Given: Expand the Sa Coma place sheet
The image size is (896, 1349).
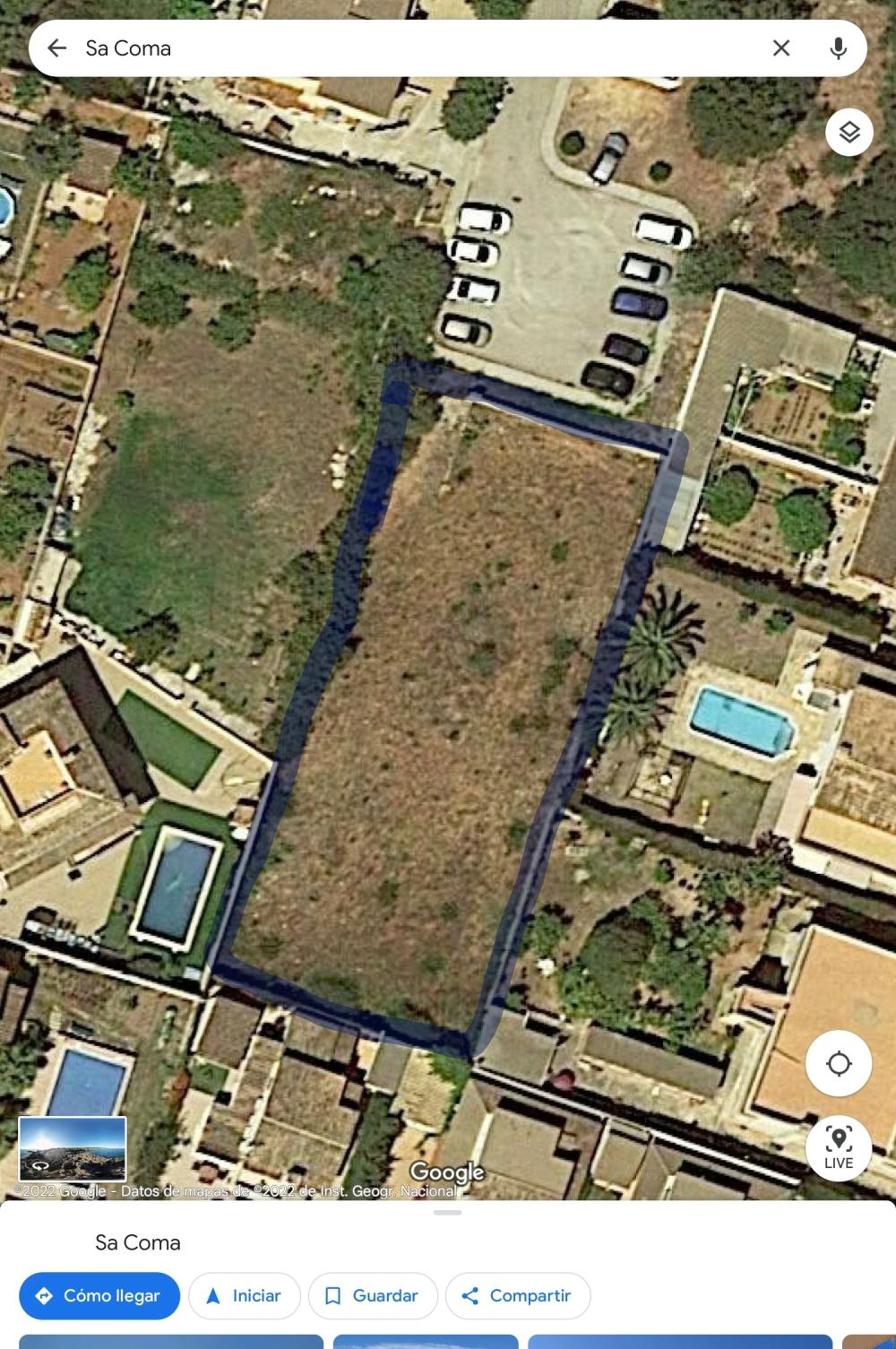Looking at the screenshot, I should (448, 1213).
